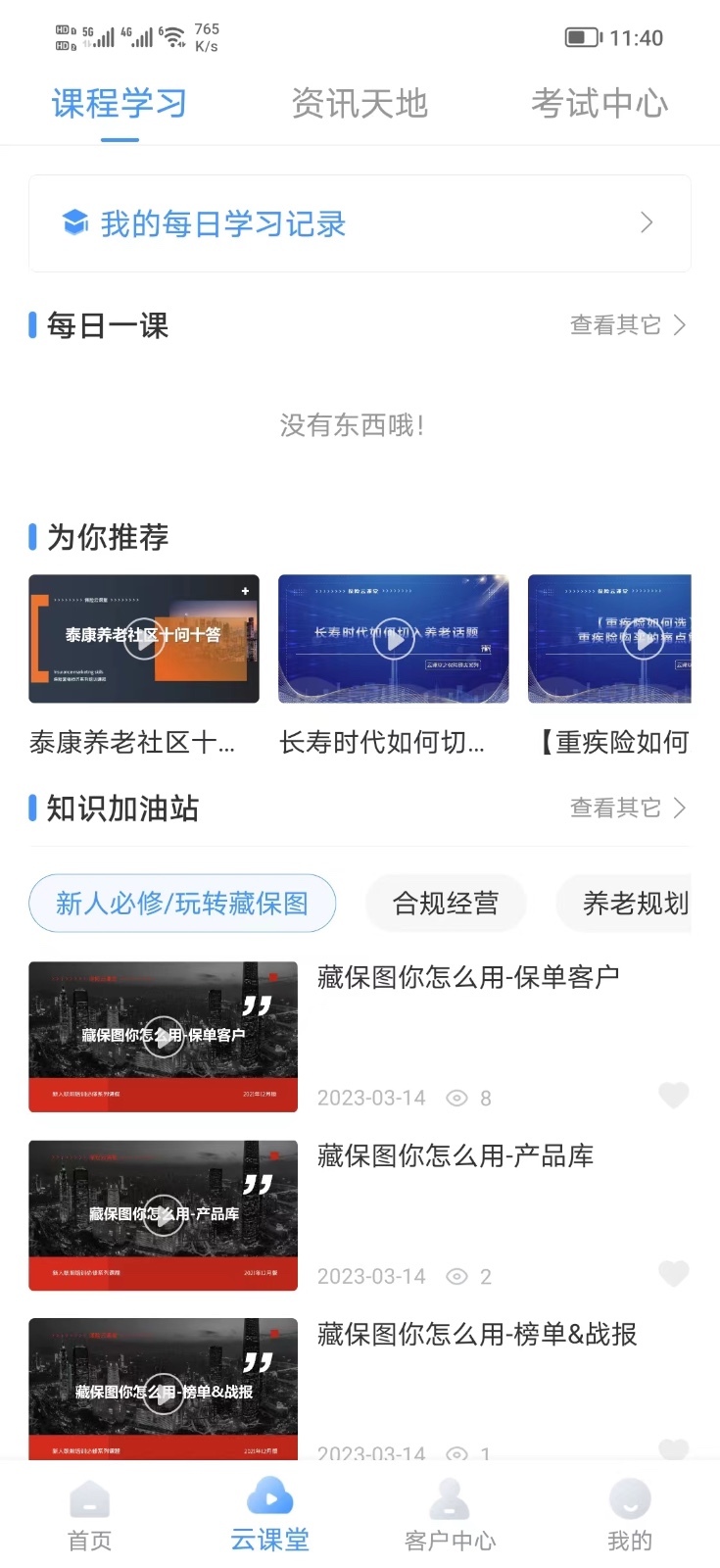Viewport: 720px width, 1568px height.
Task: Tap 查看其它 next to 知识加油站
Action: click(x=627, y=808)
